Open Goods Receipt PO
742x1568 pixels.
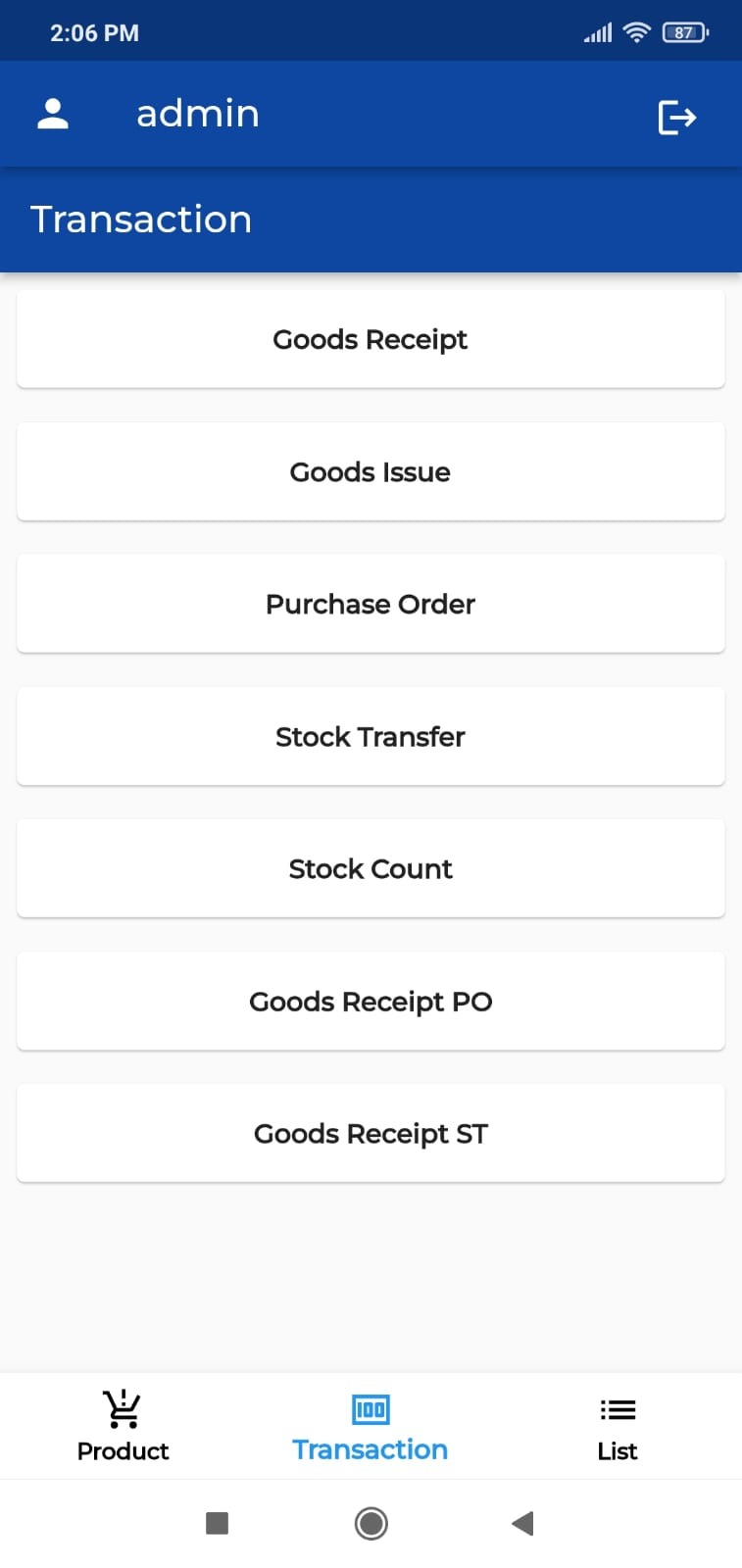click(371, 1001)
